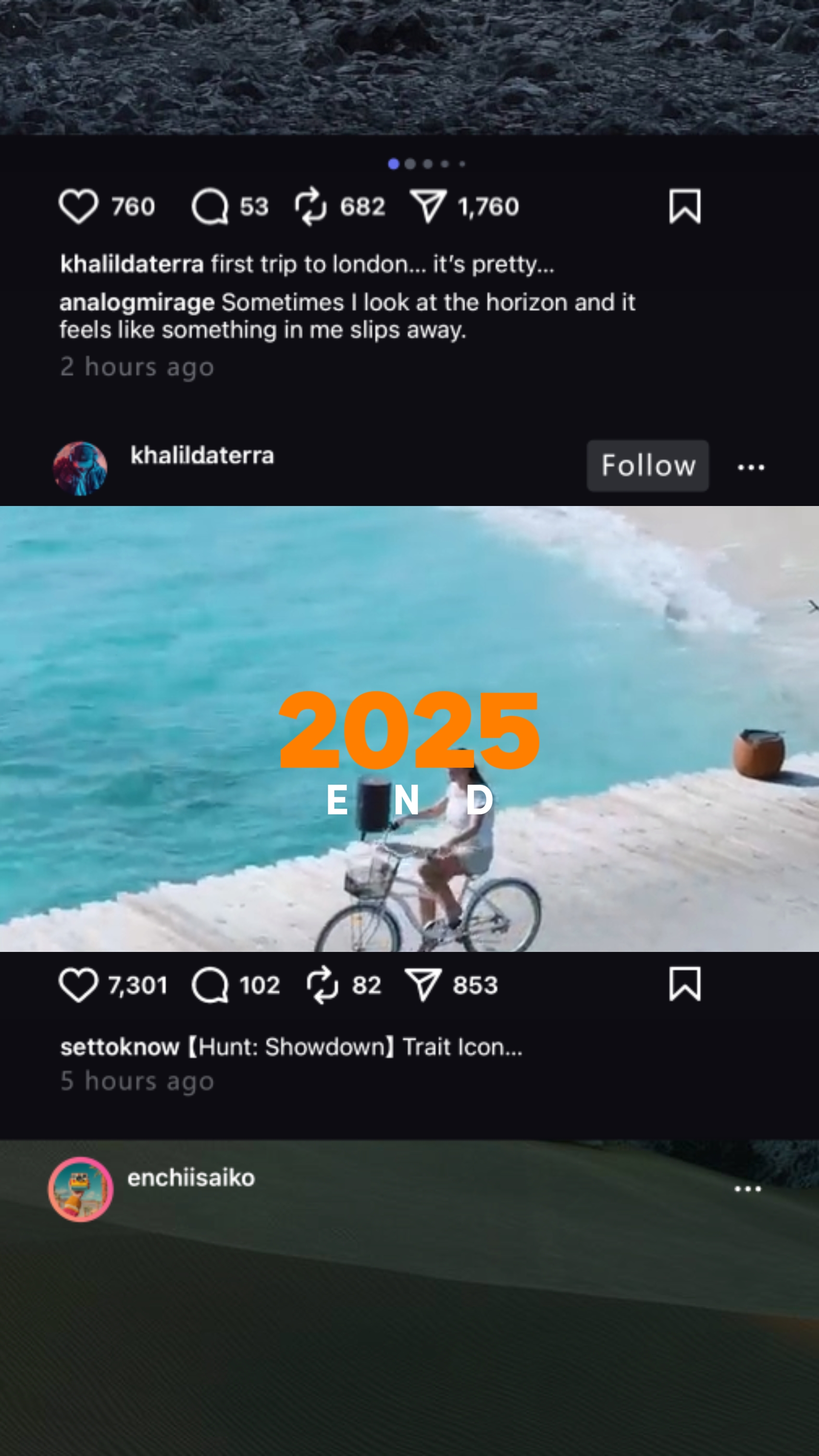Open the overflow menu on khalildaterra's post
Viewport: 819px width, 1456px height.
(x=751, y=467)
